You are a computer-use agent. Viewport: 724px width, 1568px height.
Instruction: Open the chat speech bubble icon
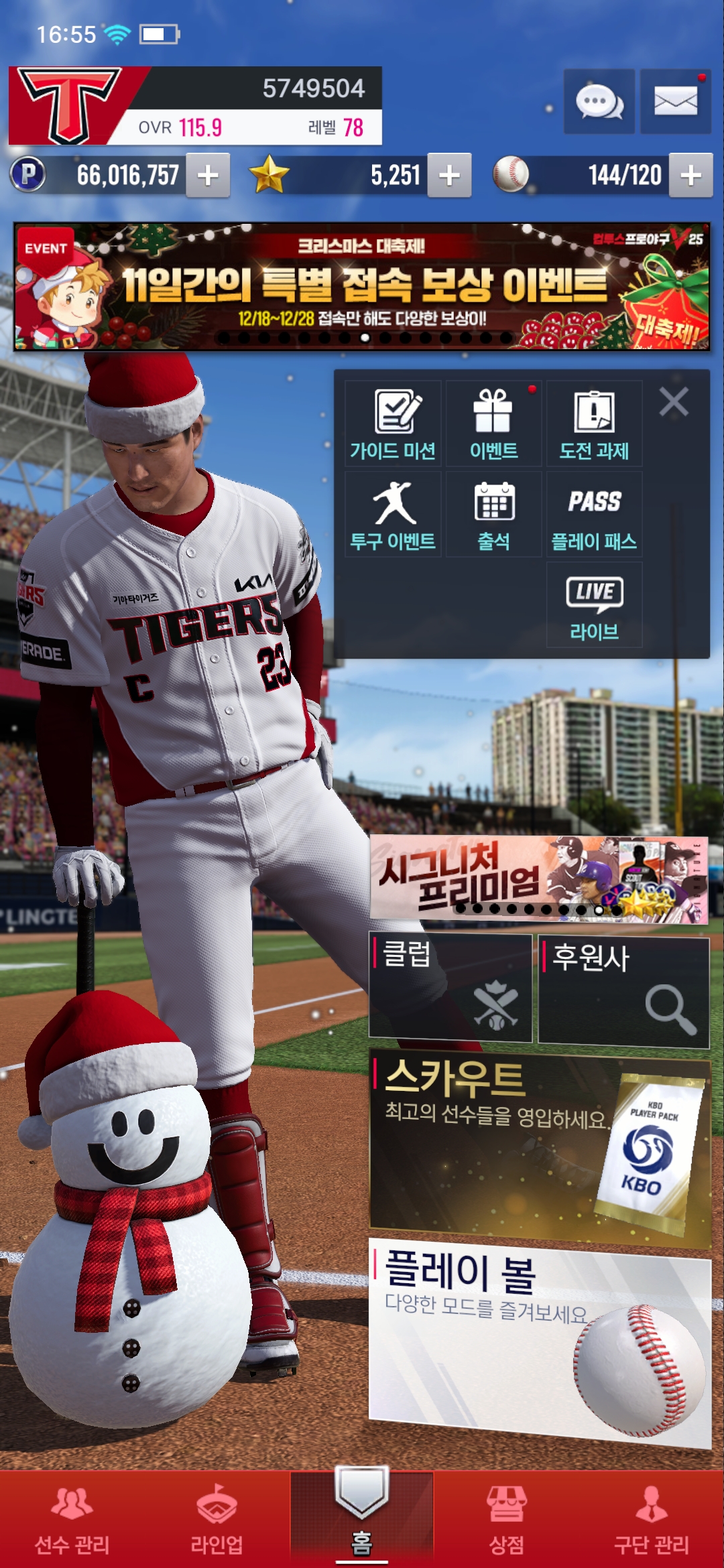pyautogui.click(x=599, y=102)
